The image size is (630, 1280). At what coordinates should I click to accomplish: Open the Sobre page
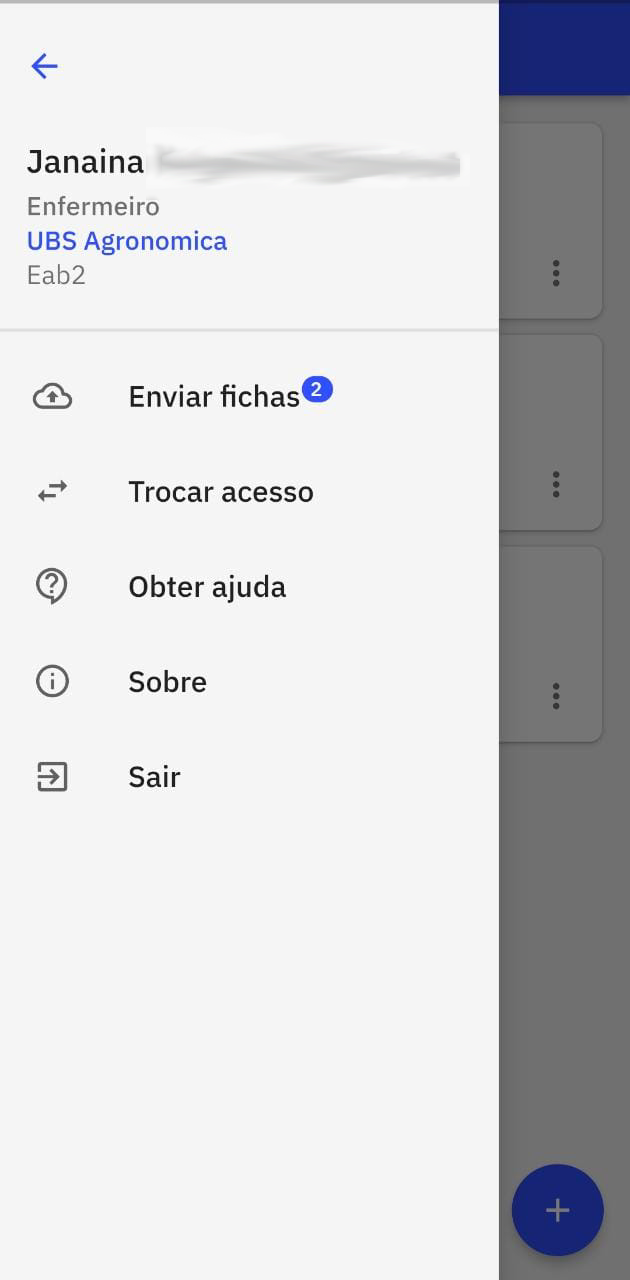[x=249, y=681]
